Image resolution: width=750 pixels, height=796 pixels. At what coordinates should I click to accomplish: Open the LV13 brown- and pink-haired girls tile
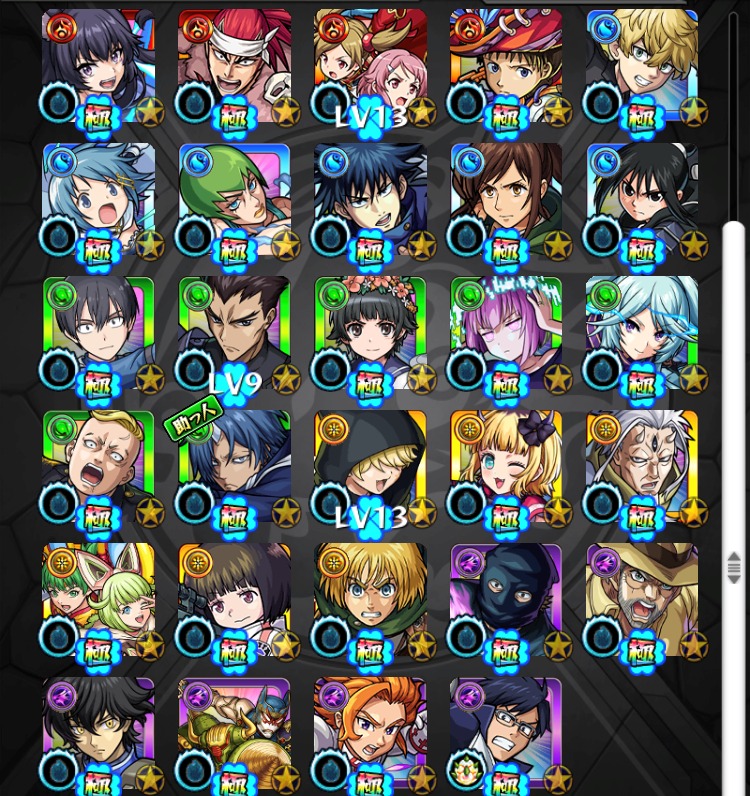pyautogui.click(x=370, y=65)
